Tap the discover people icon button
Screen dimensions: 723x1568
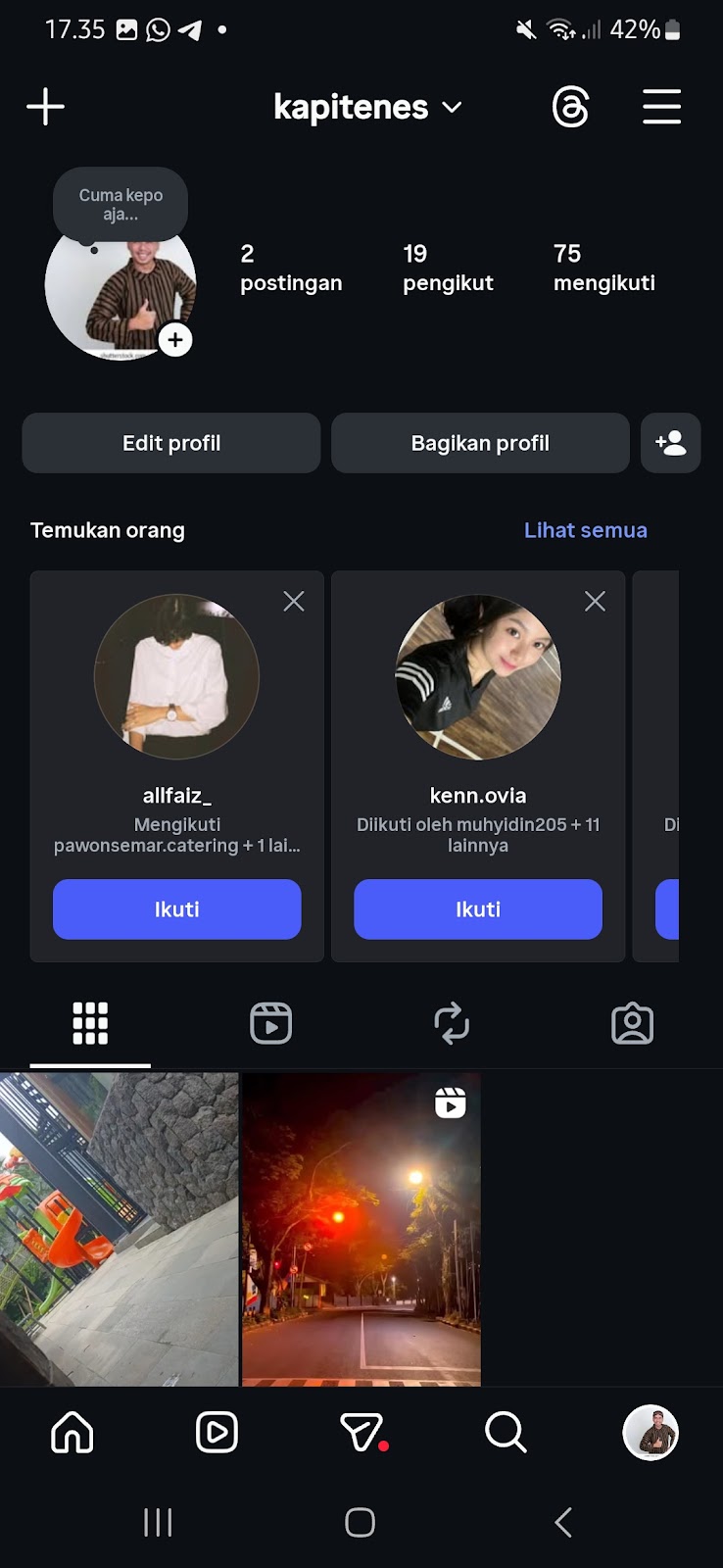point(671,443)
